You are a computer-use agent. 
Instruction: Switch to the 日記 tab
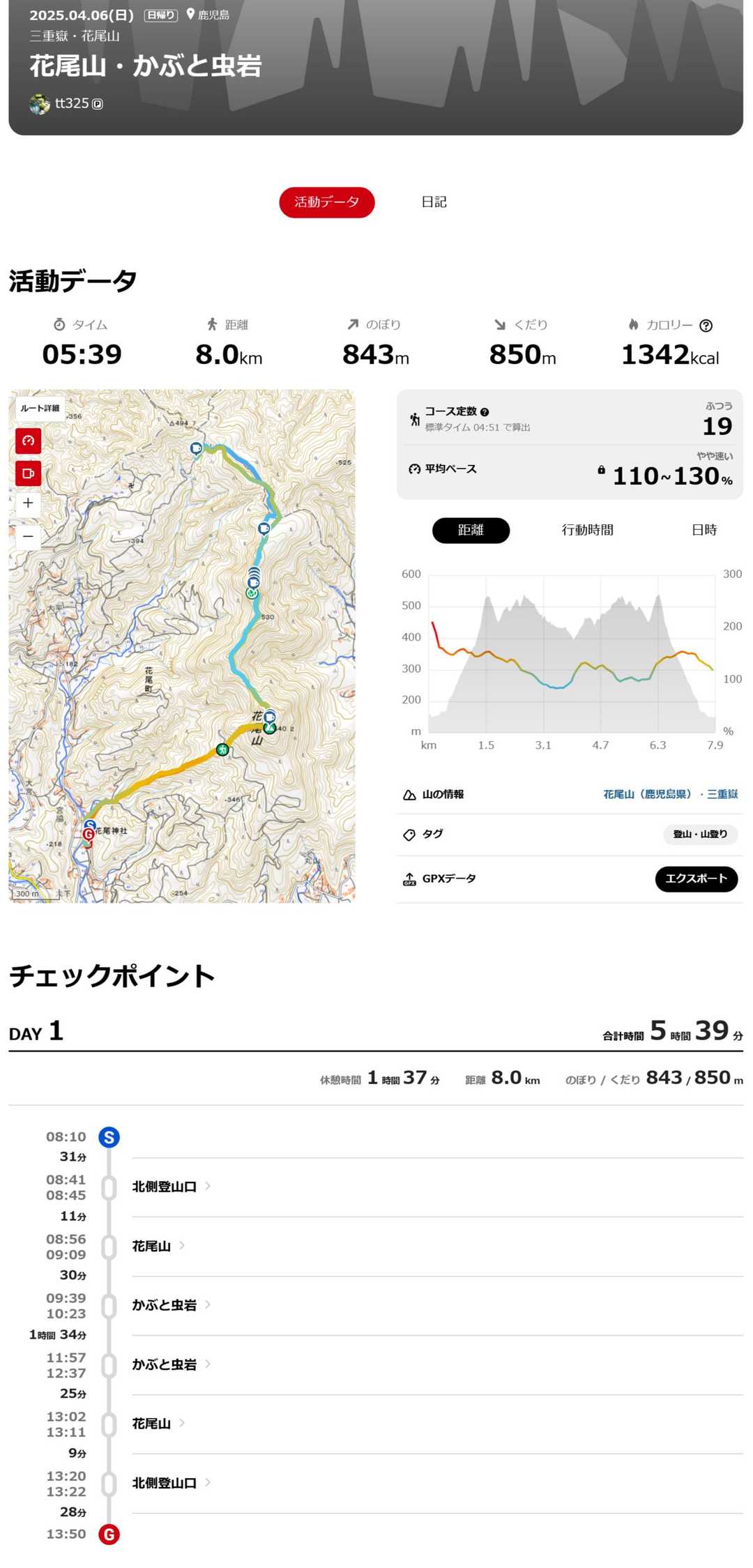pyautogui.click(x=434, y=202)
